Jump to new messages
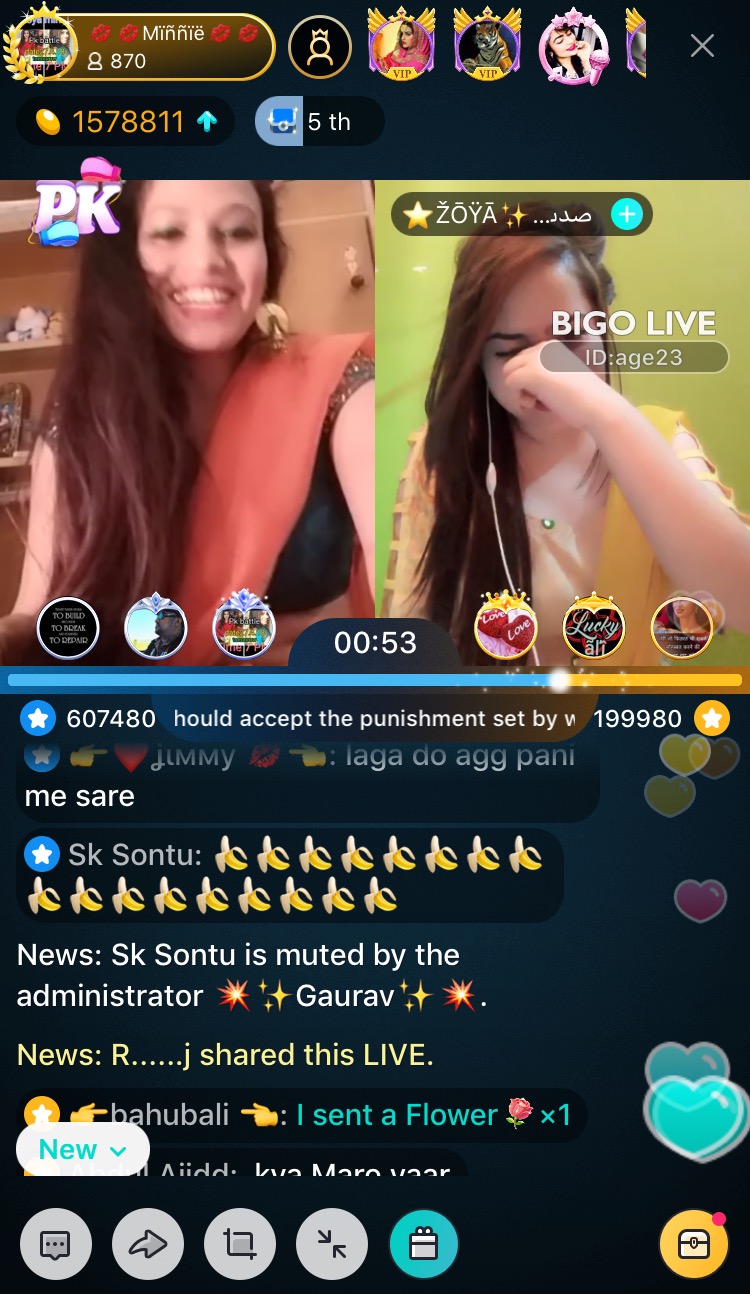Screen dimensions: 750x1294 point(82,1150)
